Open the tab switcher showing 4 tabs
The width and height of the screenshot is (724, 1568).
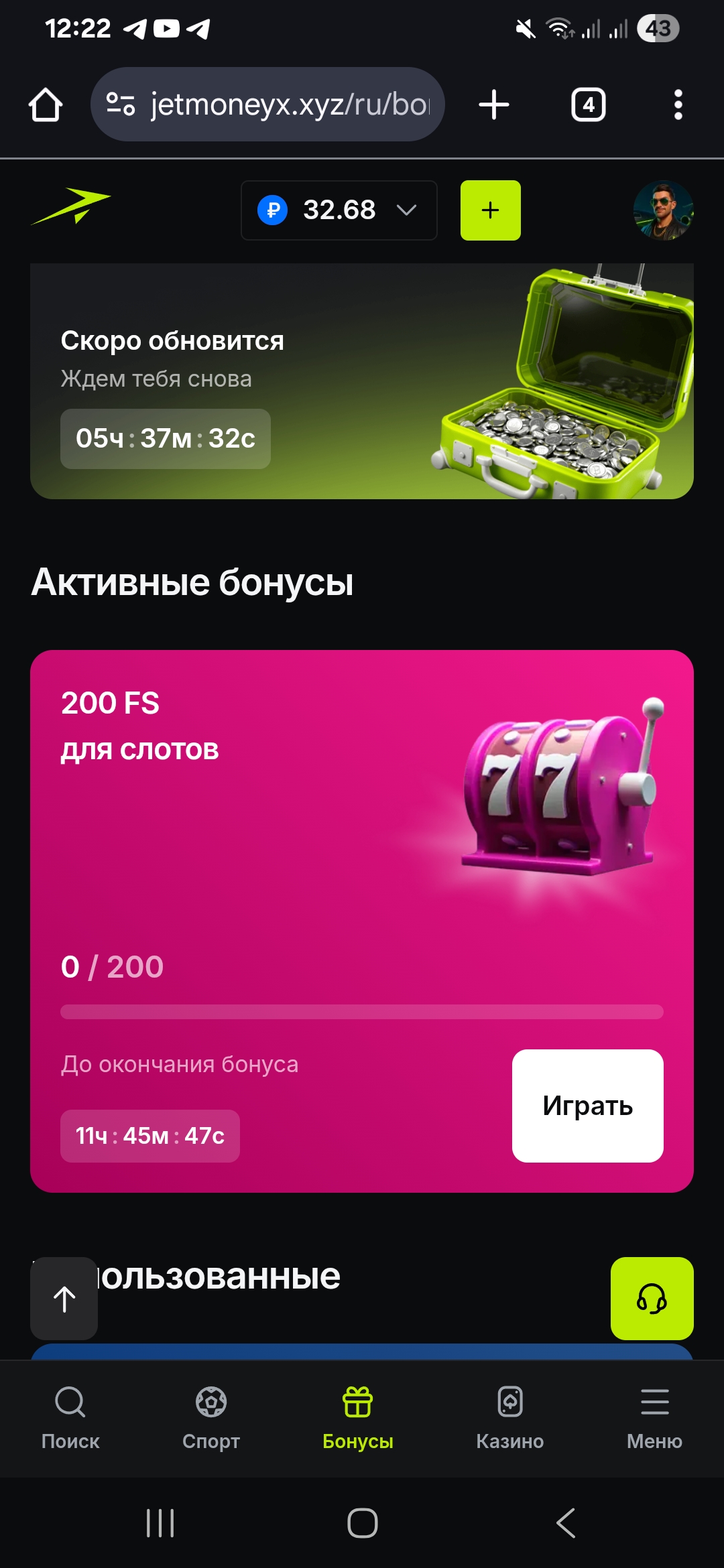[x=588, y=105]
